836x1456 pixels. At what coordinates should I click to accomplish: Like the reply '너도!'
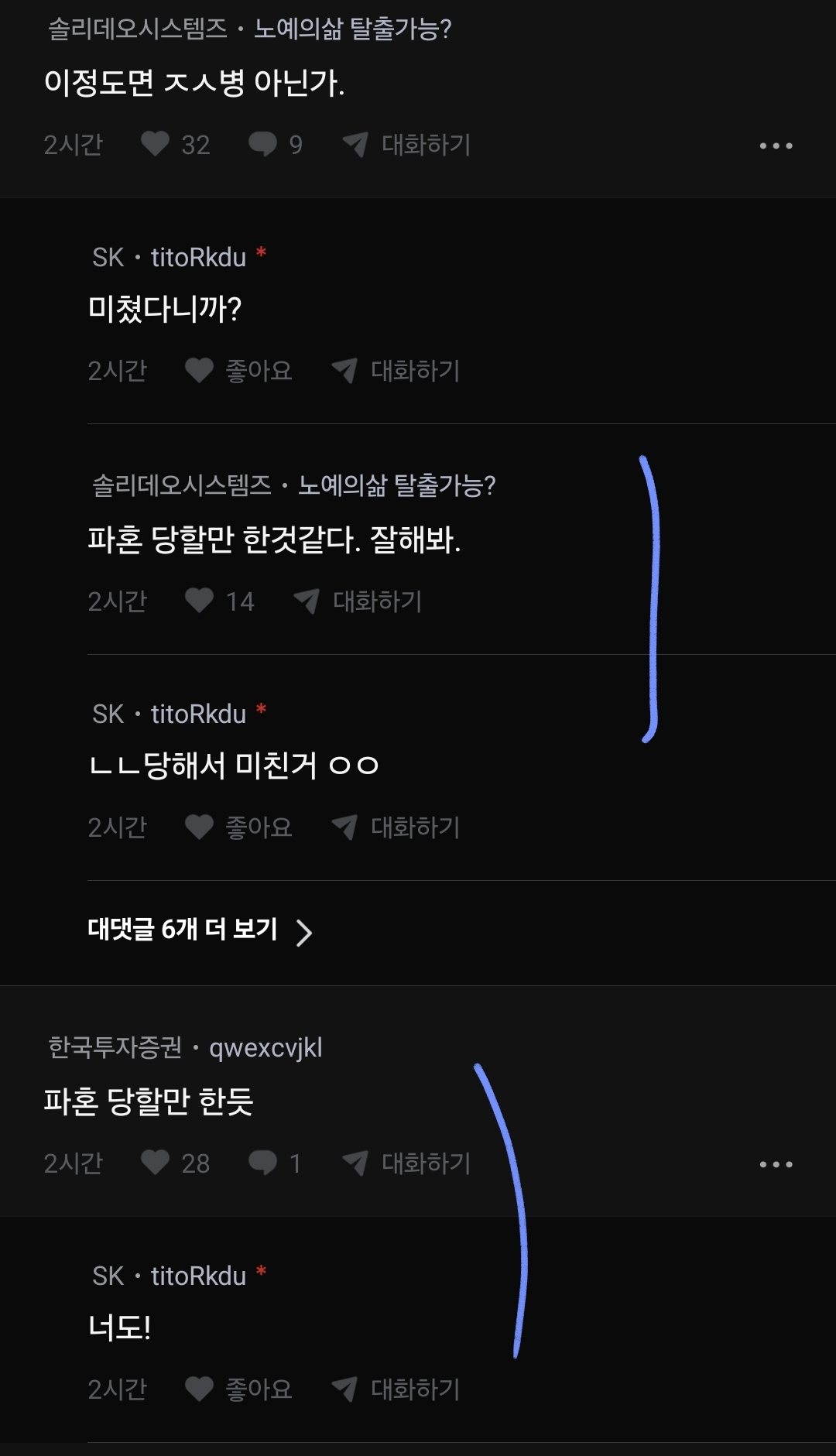(200, 1389)
